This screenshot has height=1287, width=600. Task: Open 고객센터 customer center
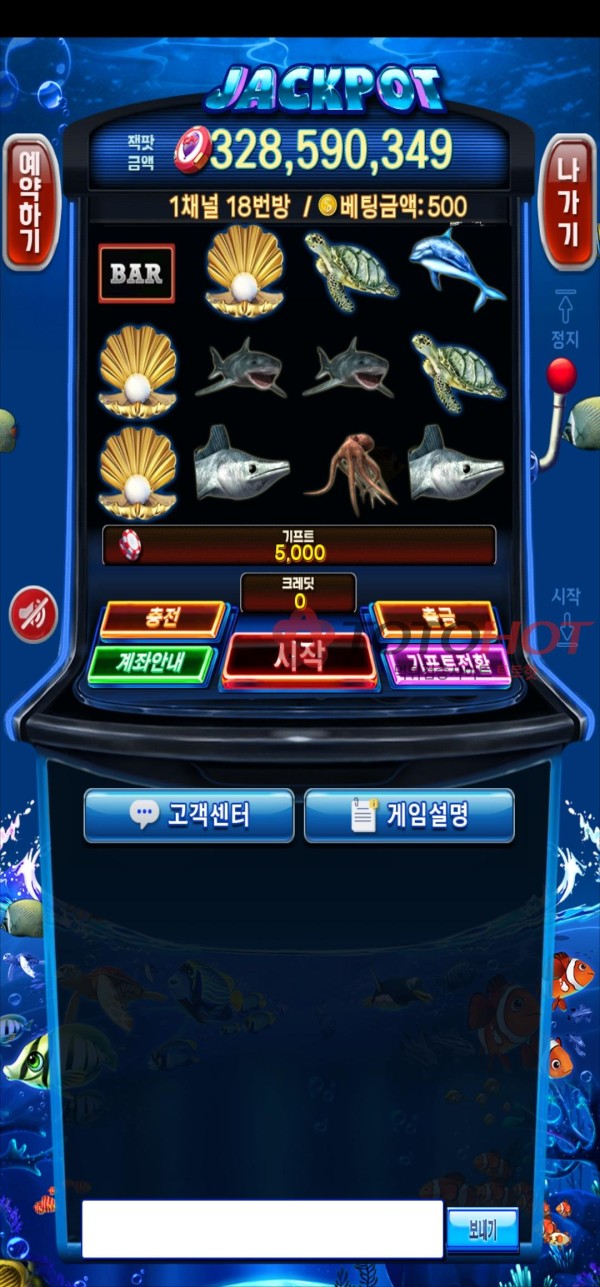(x=189, y=815)
